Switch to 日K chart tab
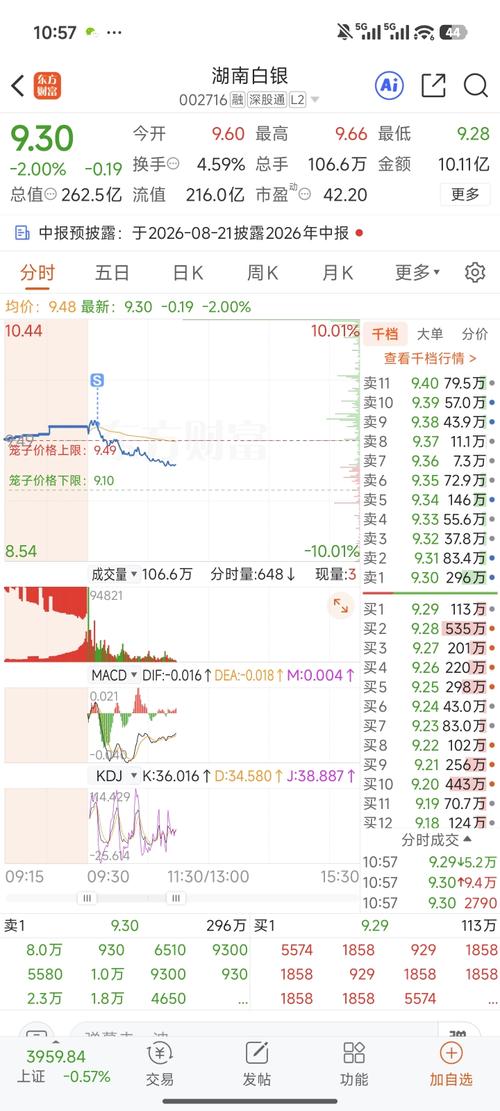The image size is (500, 1111). [x=188, y=272]
